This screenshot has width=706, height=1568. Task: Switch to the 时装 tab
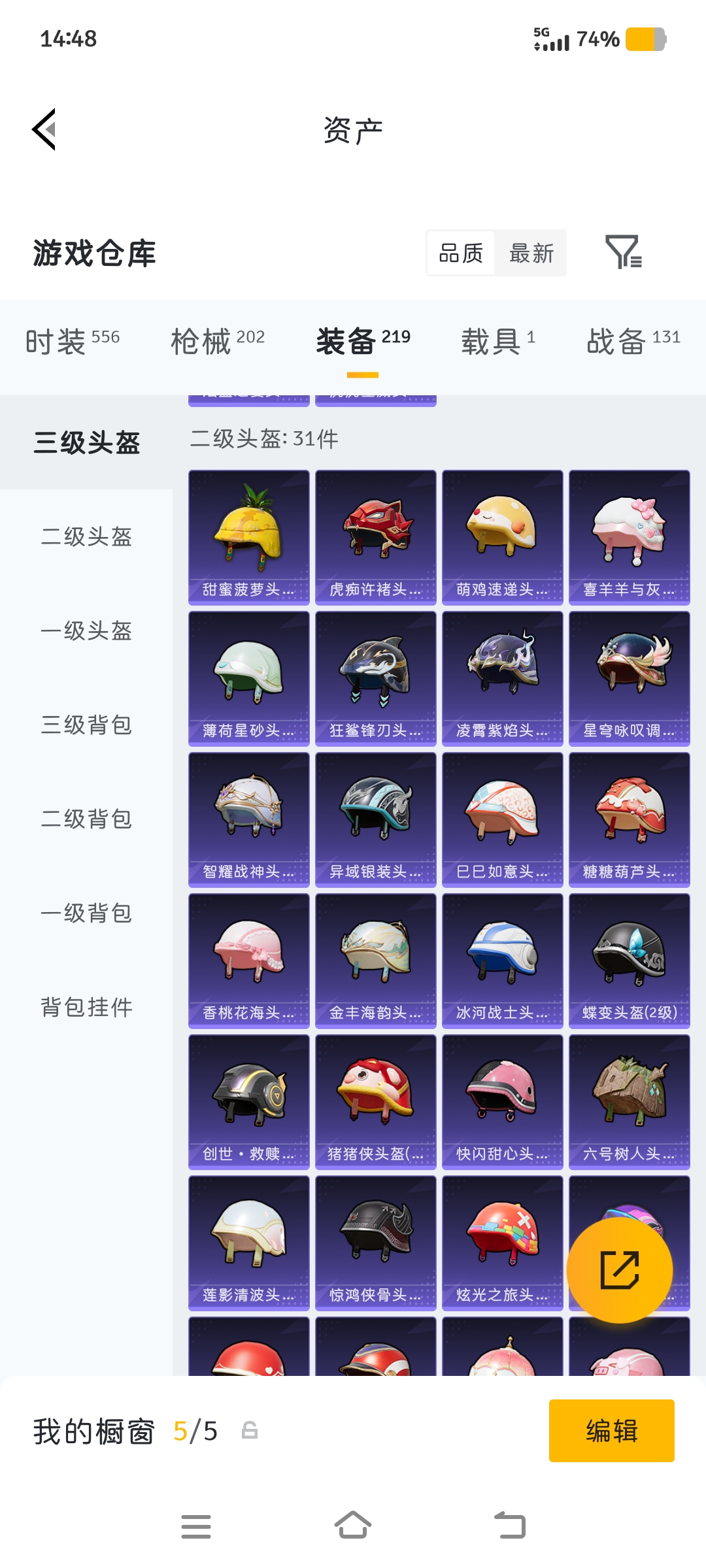72,341
